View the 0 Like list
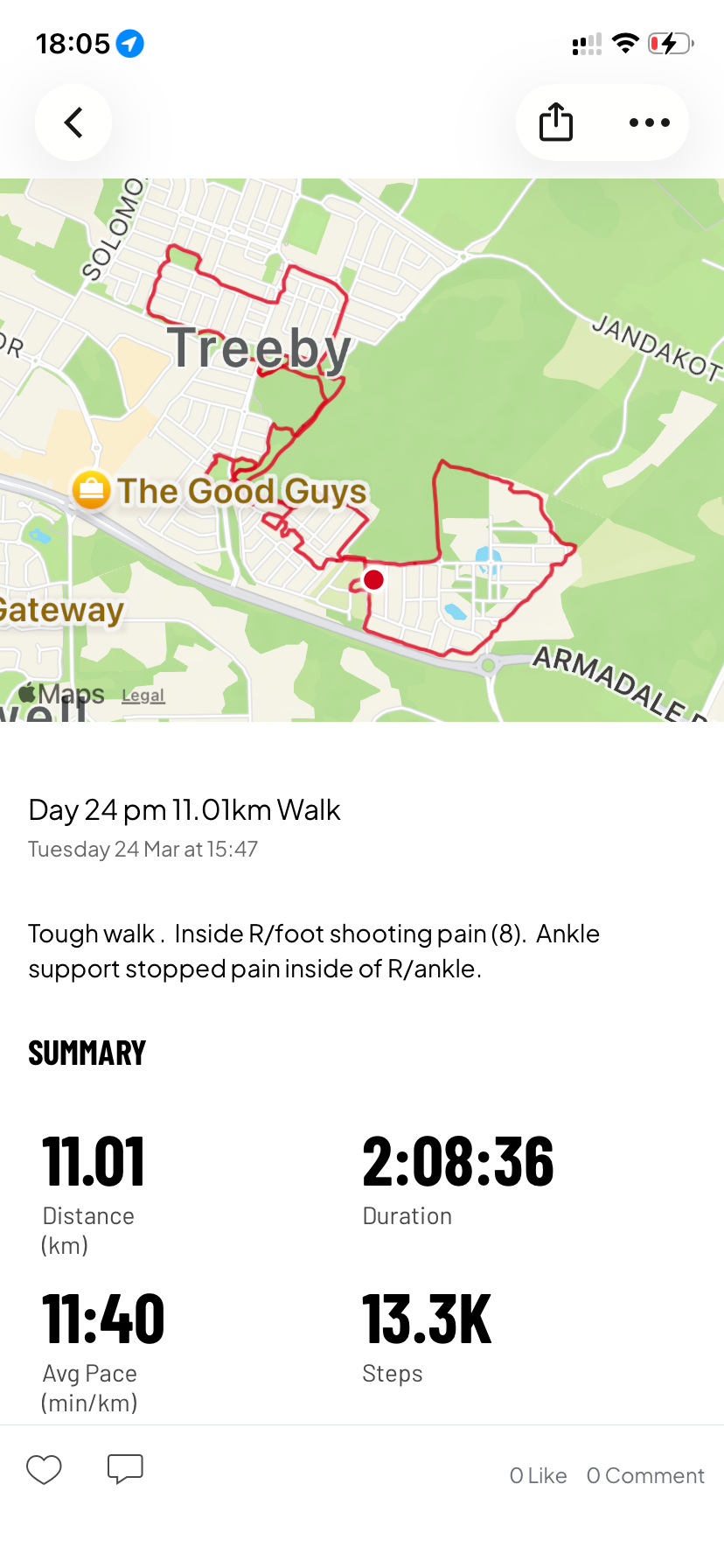This screenshot has height=1568, width=724. coord(538,1475)
